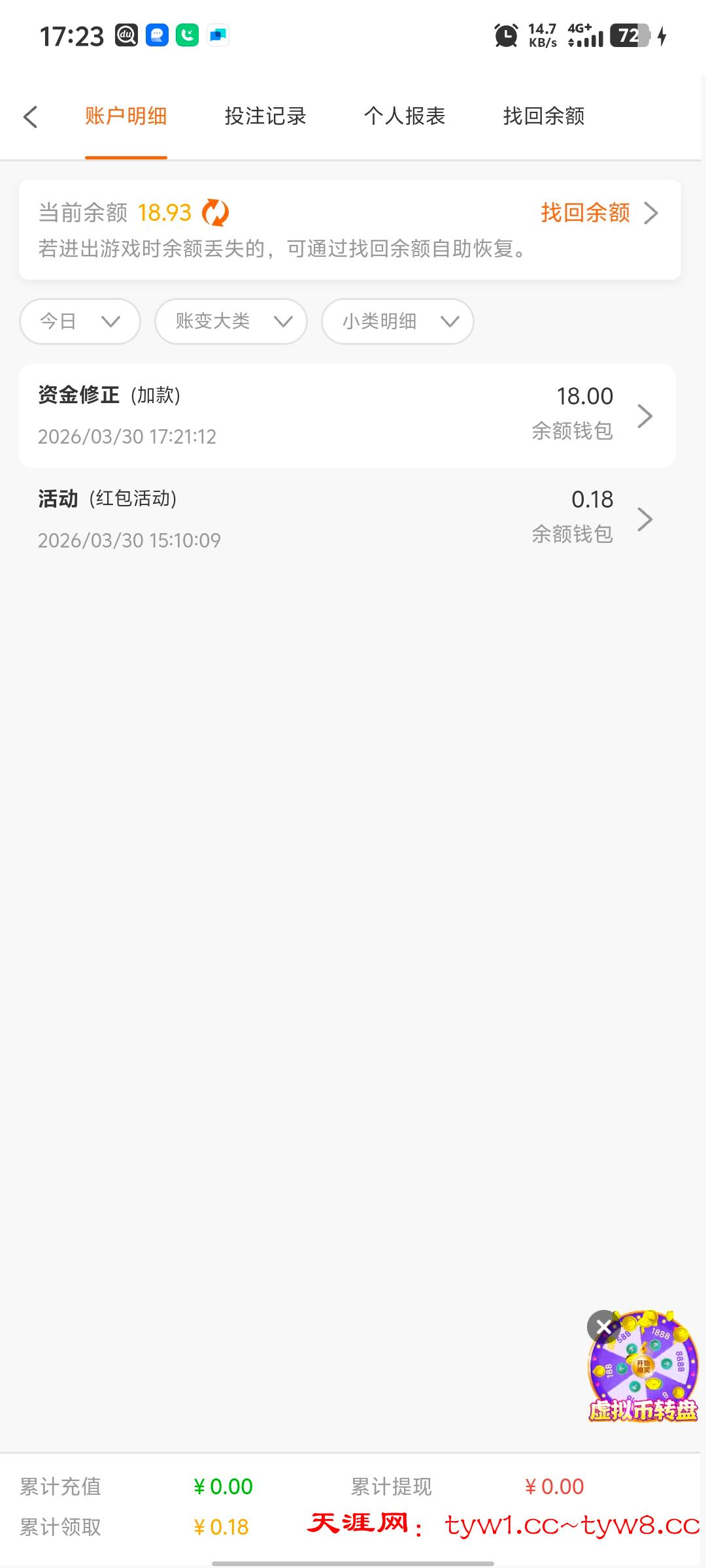Switch to the 个人报表 tab

coord(405,116)
